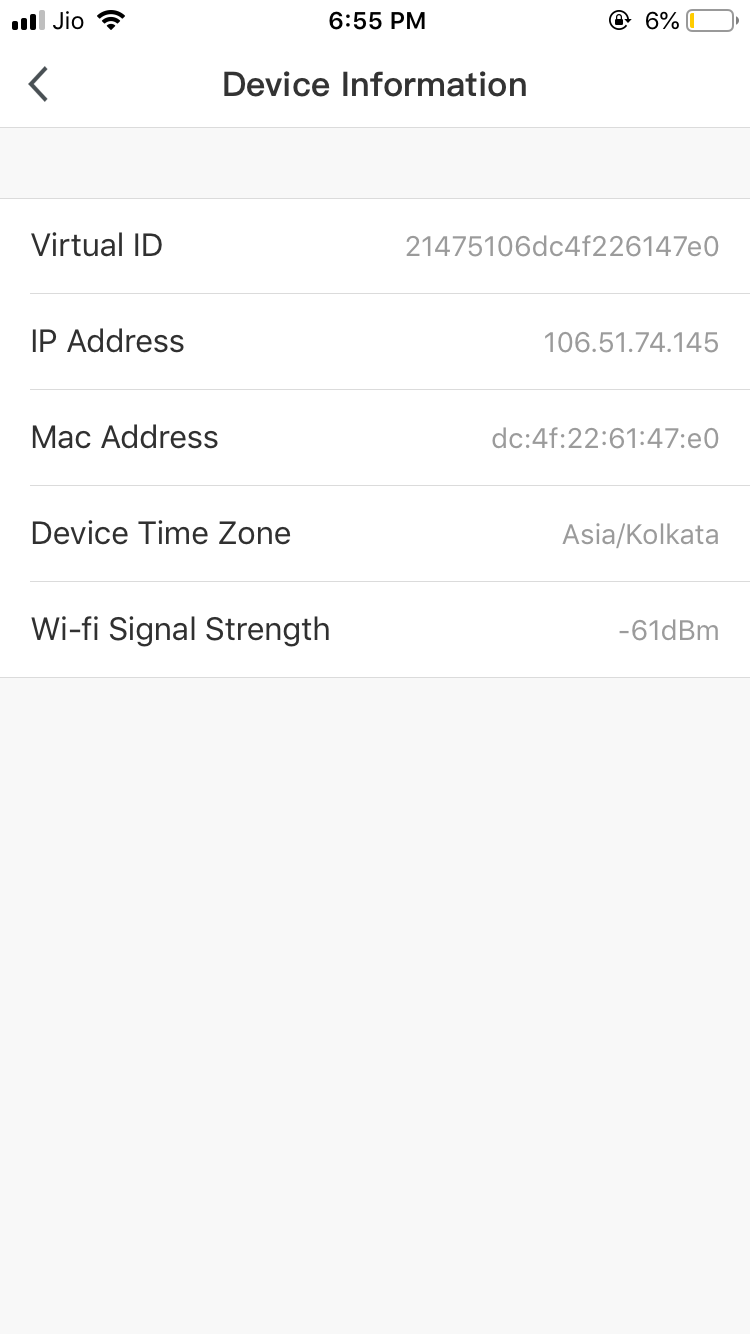Expand the Device Time Zone row

(375, 533)
